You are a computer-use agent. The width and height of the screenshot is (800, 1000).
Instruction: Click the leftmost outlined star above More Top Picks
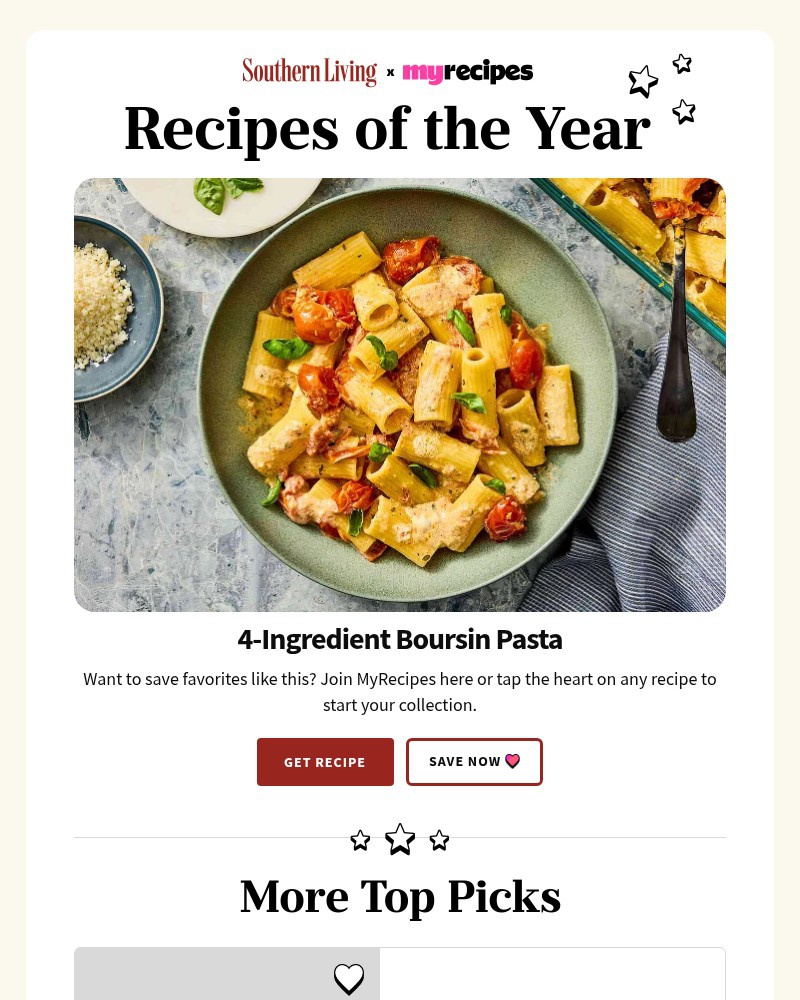click(360, 840)
